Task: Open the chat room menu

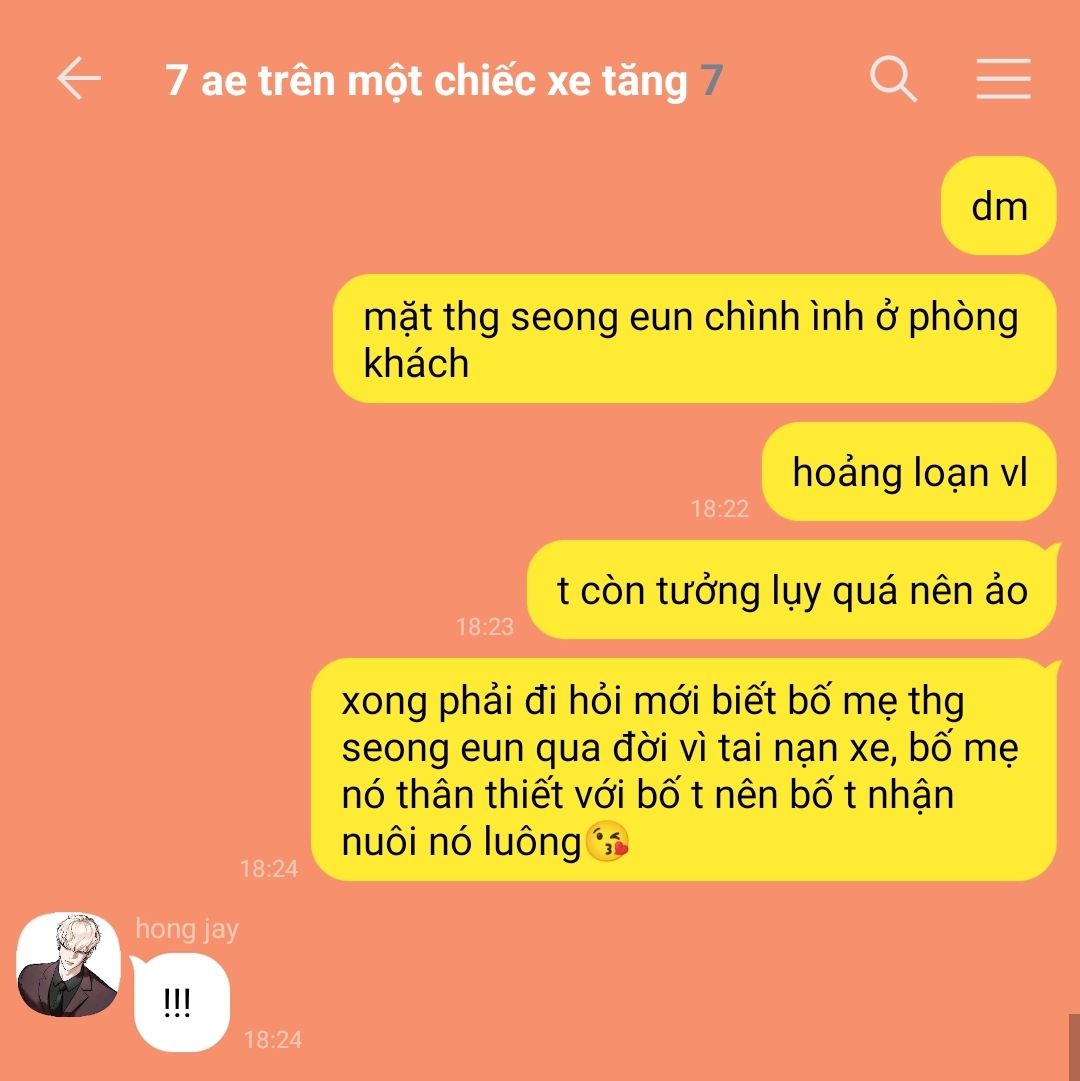Action: coord(1003,79)
